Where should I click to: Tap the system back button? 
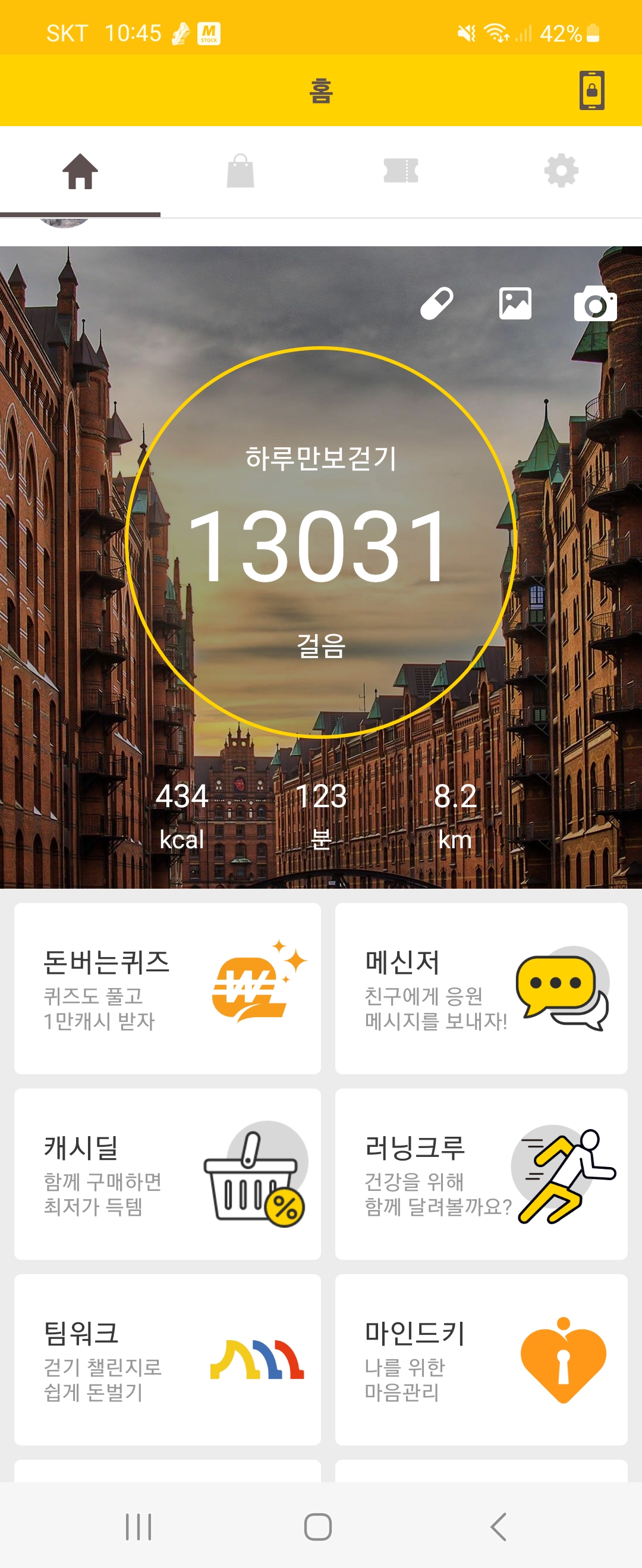[498, 1526]
